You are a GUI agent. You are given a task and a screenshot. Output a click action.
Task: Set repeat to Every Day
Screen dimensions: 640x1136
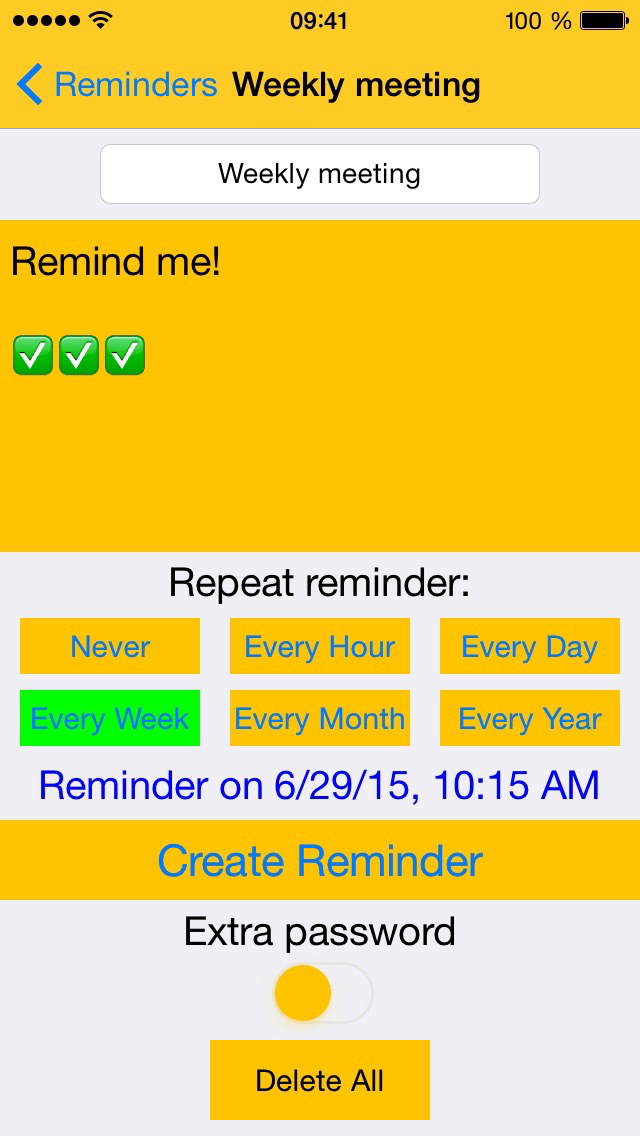[x=530, y=646]
